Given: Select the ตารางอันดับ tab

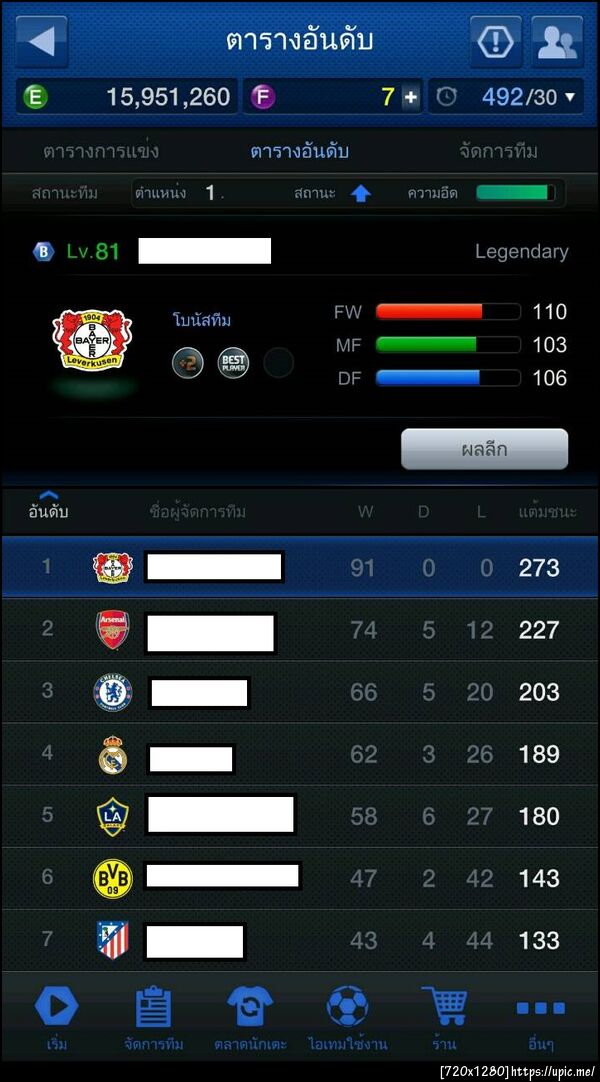Looking at the screenshot, I should pos(299,152).
